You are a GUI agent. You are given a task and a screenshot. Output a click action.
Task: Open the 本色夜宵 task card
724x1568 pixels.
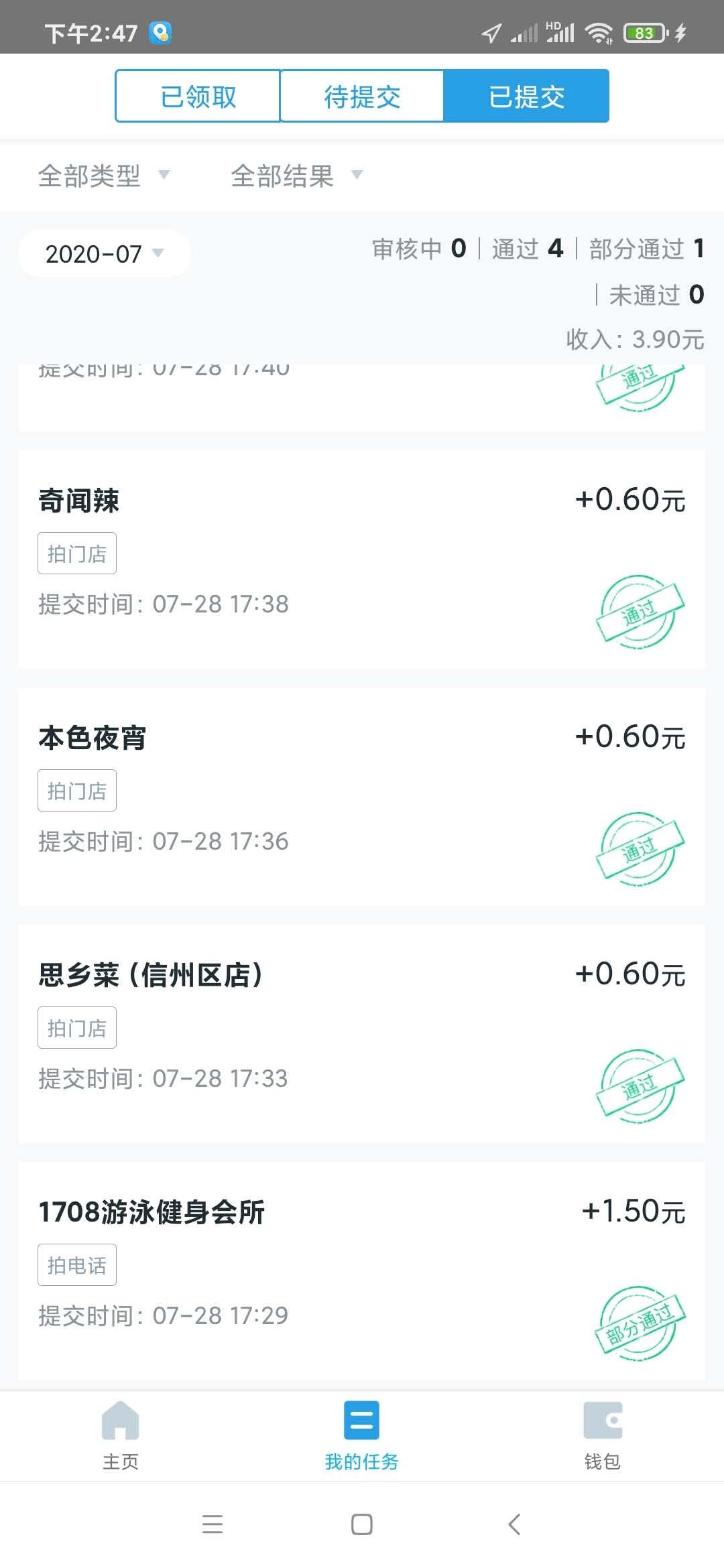pos(362,797)
